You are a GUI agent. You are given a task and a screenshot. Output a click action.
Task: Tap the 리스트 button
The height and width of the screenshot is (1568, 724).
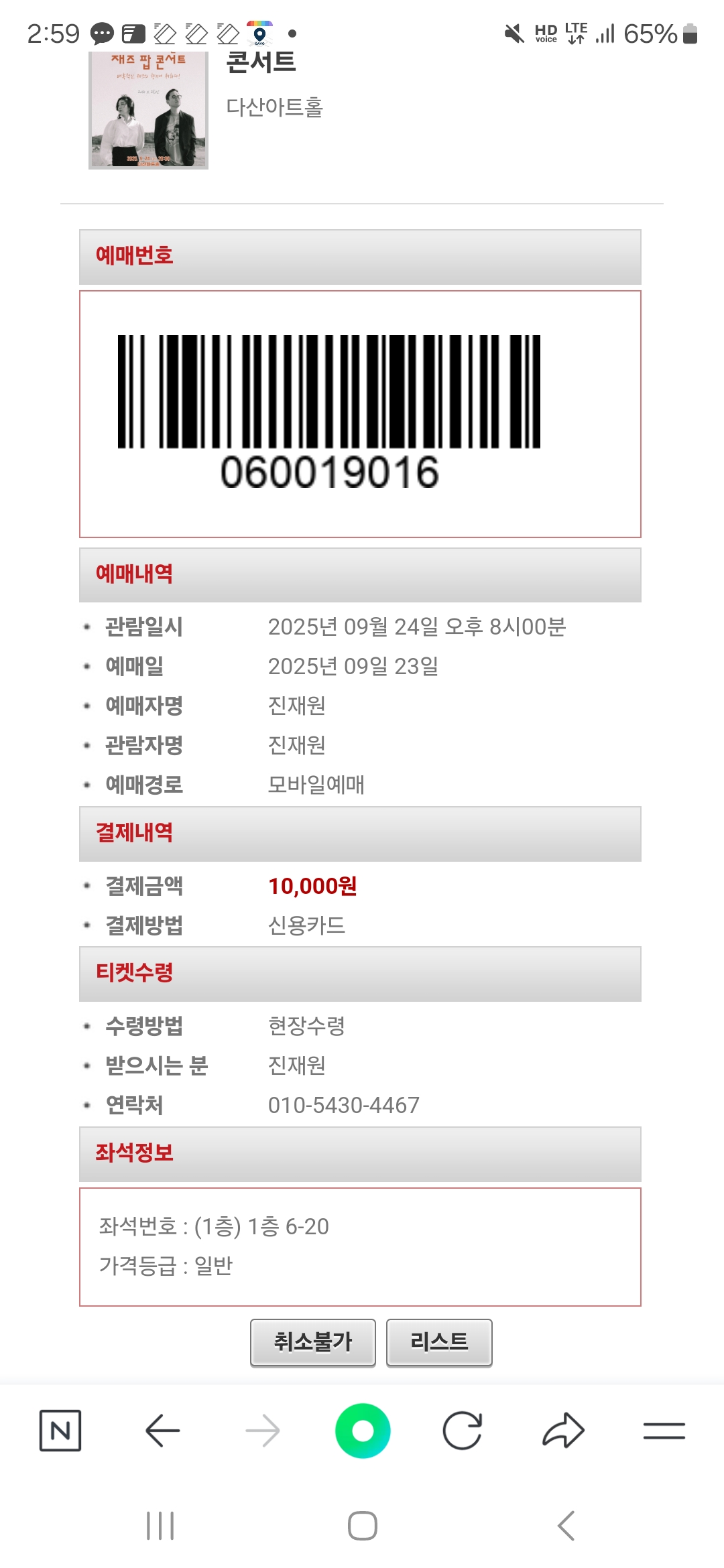(x=439, y=1342)
